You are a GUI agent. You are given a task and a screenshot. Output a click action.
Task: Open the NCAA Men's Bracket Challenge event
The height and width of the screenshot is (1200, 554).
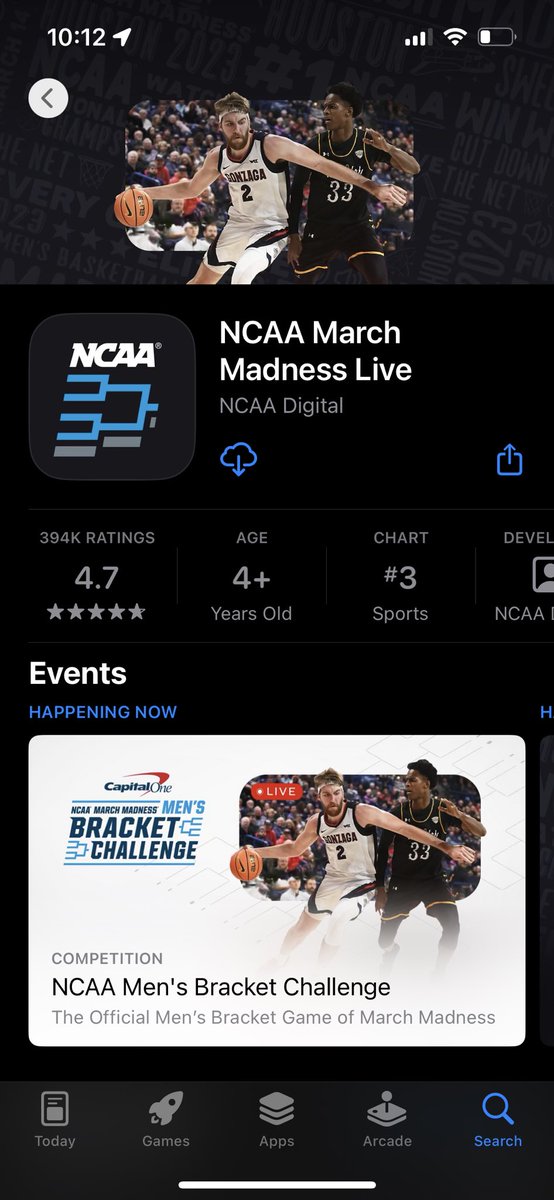click(277, 890)
